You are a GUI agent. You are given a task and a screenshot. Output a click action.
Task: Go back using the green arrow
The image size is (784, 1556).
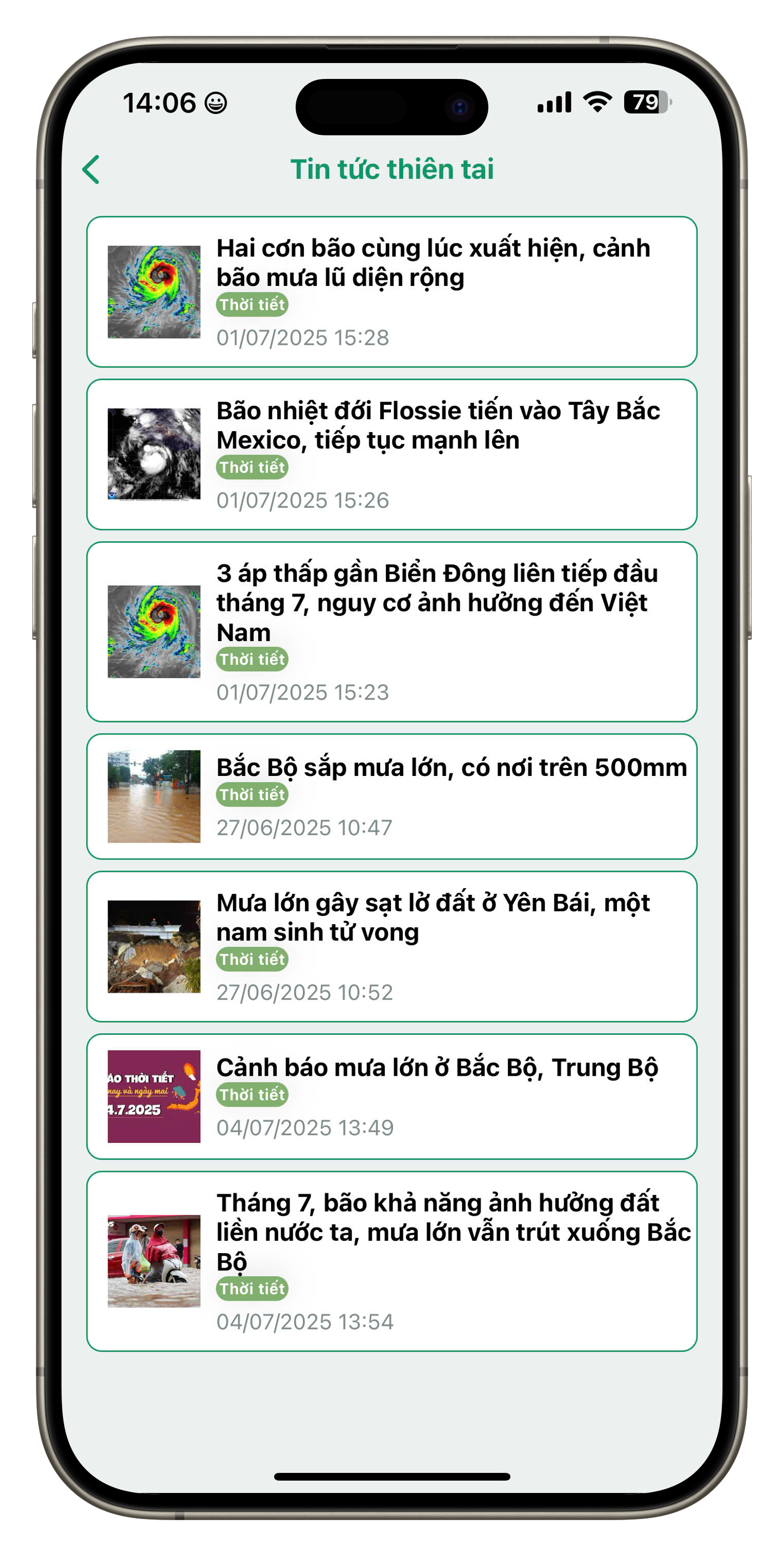91,169
